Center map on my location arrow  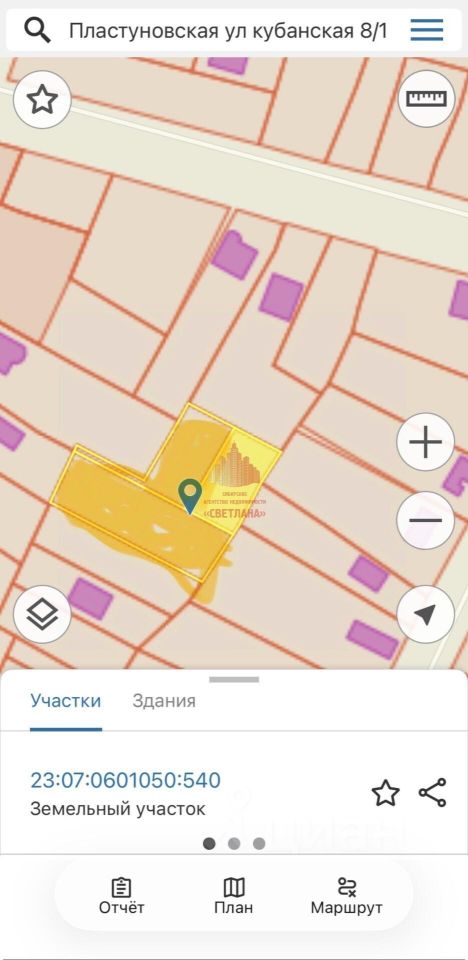[x=426, y=614]
